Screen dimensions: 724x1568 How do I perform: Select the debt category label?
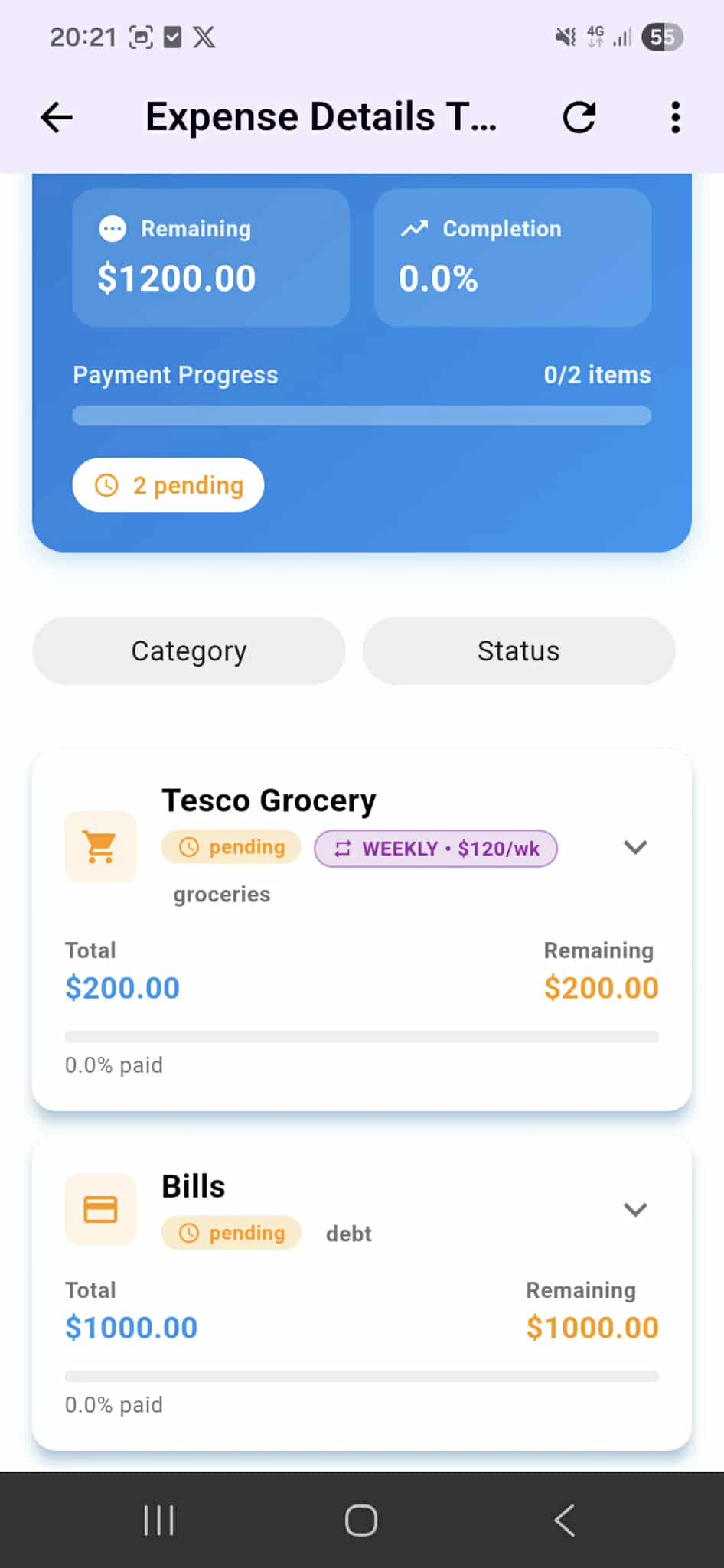(348, 1233)
